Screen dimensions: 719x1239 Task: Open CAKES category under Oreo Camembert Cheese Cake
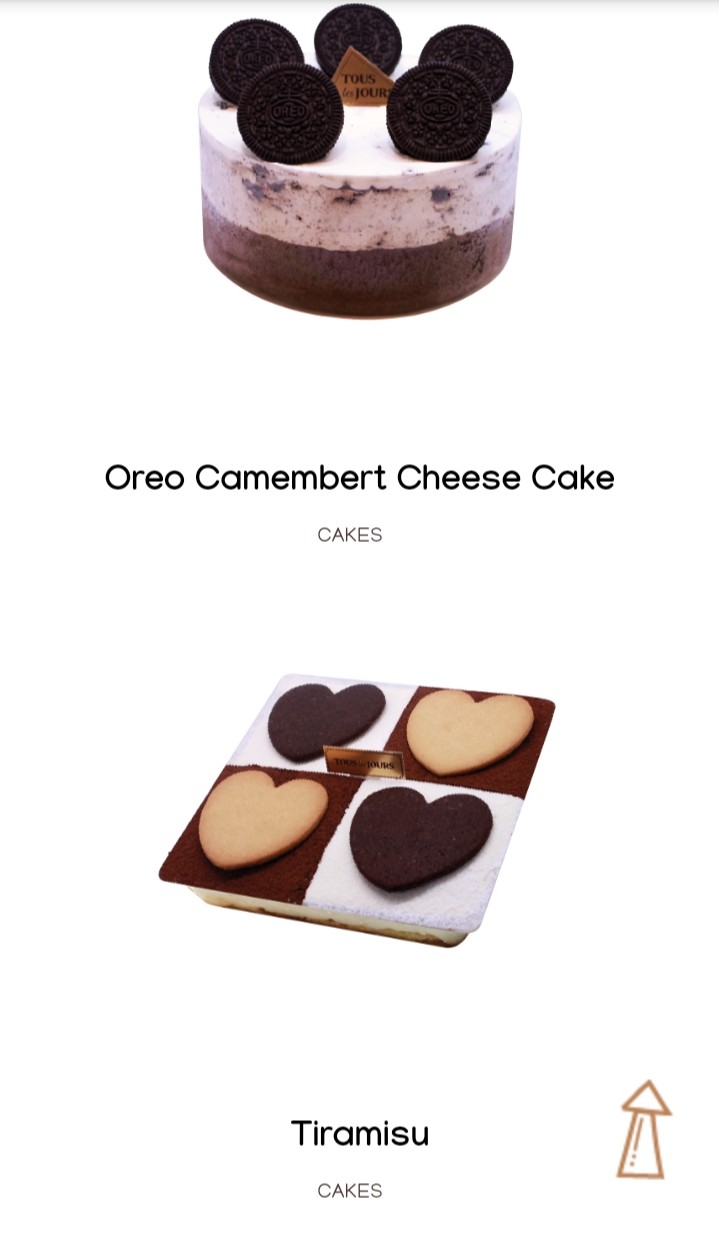click(350, 535)
